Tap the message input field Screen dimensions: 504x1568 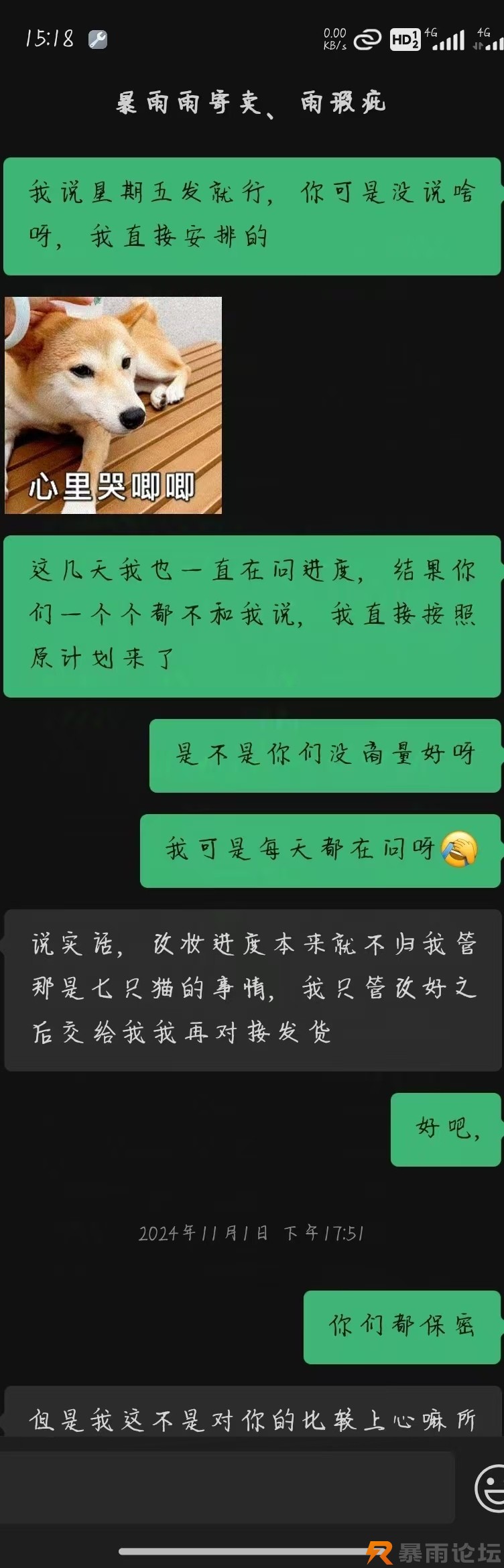click(228, 1486)
